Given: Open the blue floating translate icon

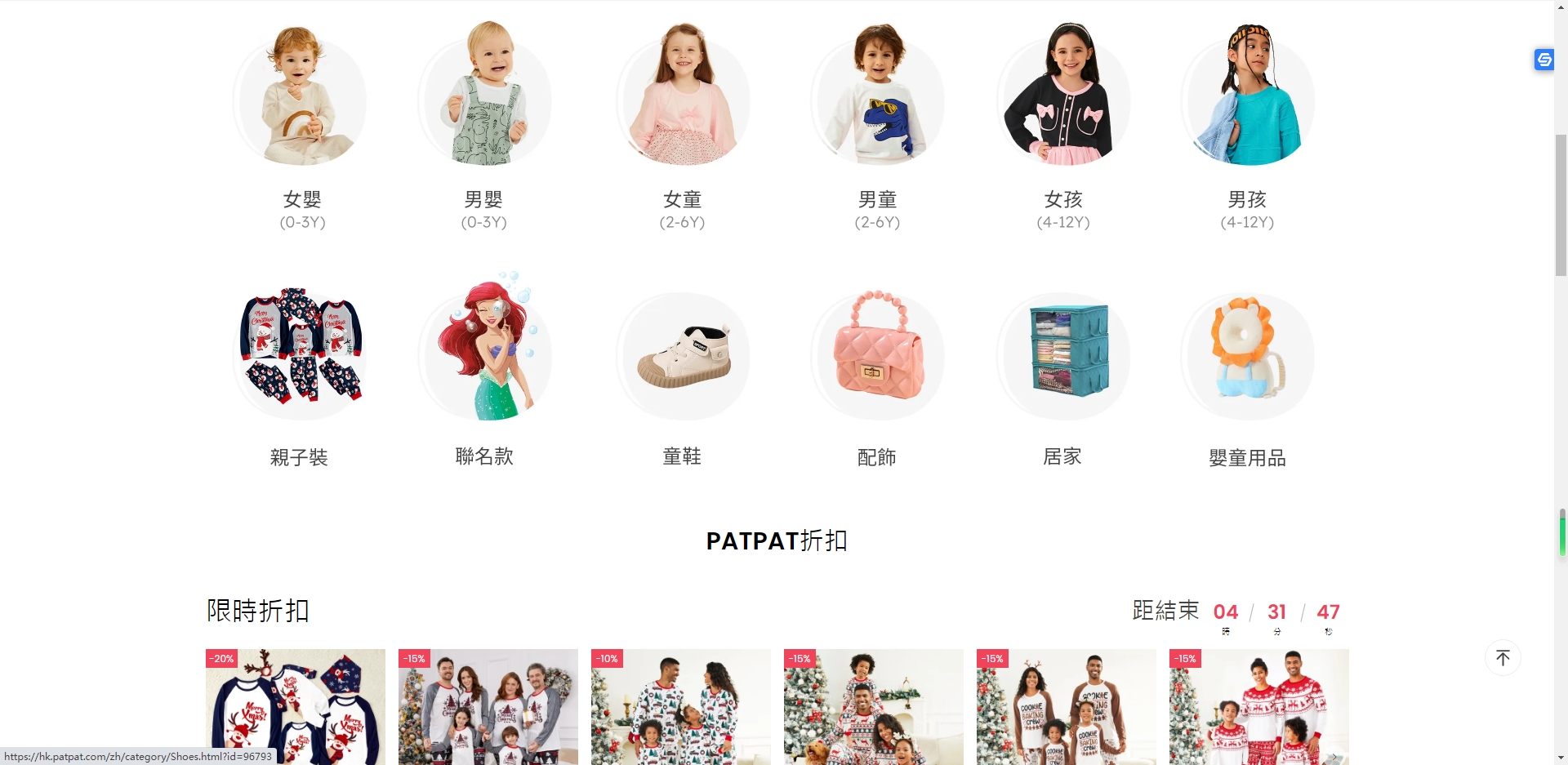Looking at the screenshot, I should tap(1543, 60).
